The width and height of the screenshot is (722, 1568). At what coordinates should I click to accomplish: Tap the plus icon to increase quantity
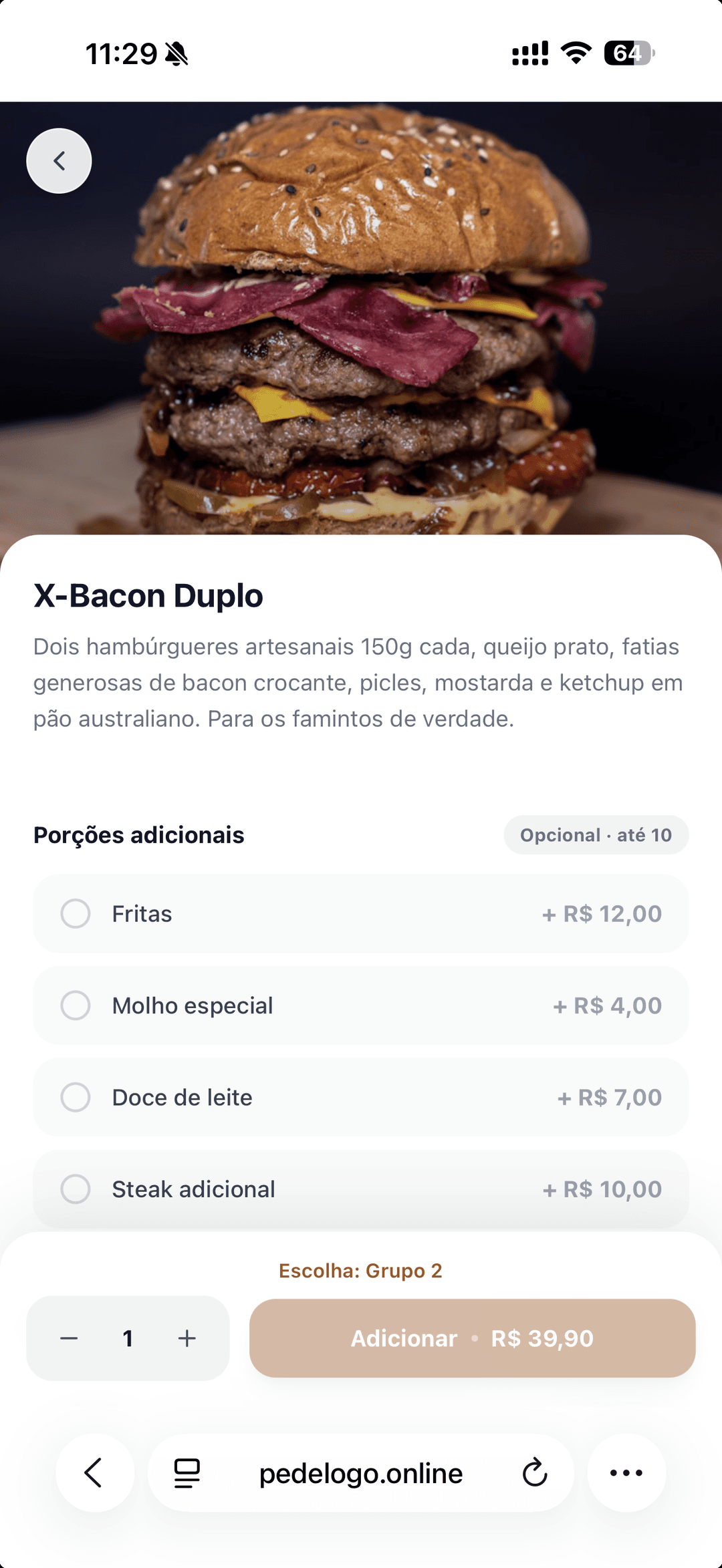tap(187, 1338)
